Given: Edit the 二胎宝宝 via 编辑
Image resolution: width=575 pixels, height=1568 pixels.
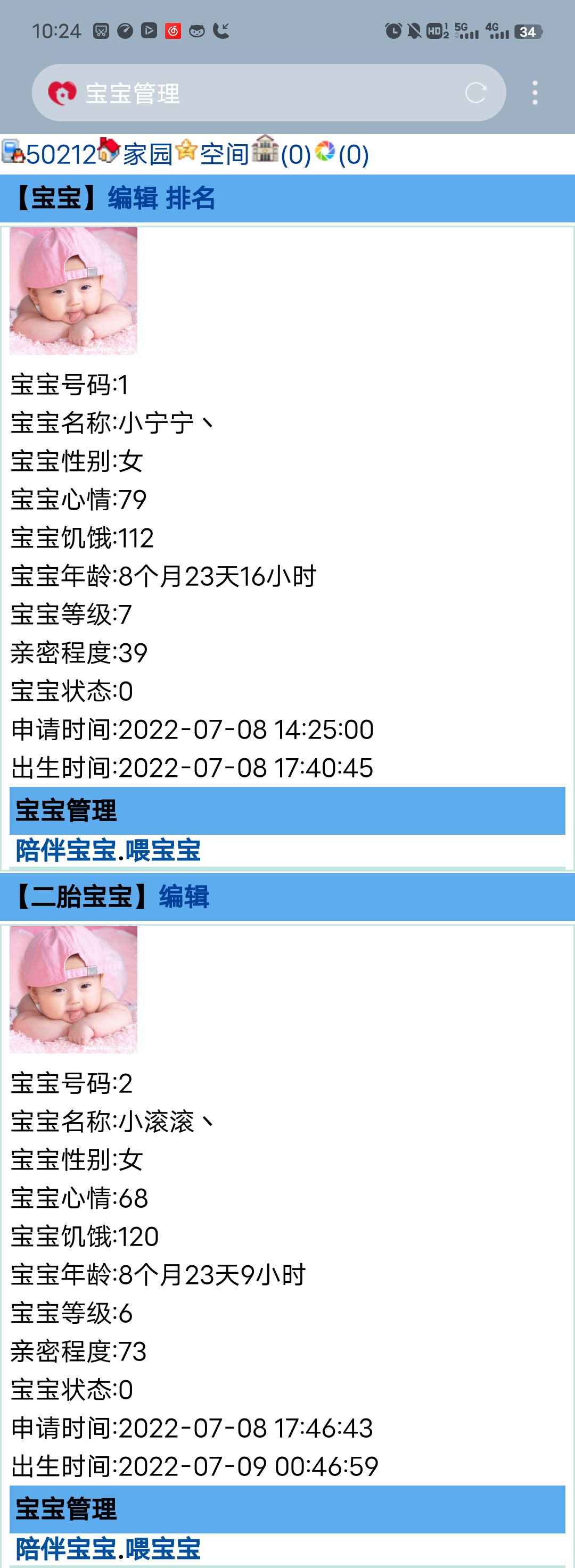Looking at the screenshot, I should pyautogui.click(x=184, y=897).
